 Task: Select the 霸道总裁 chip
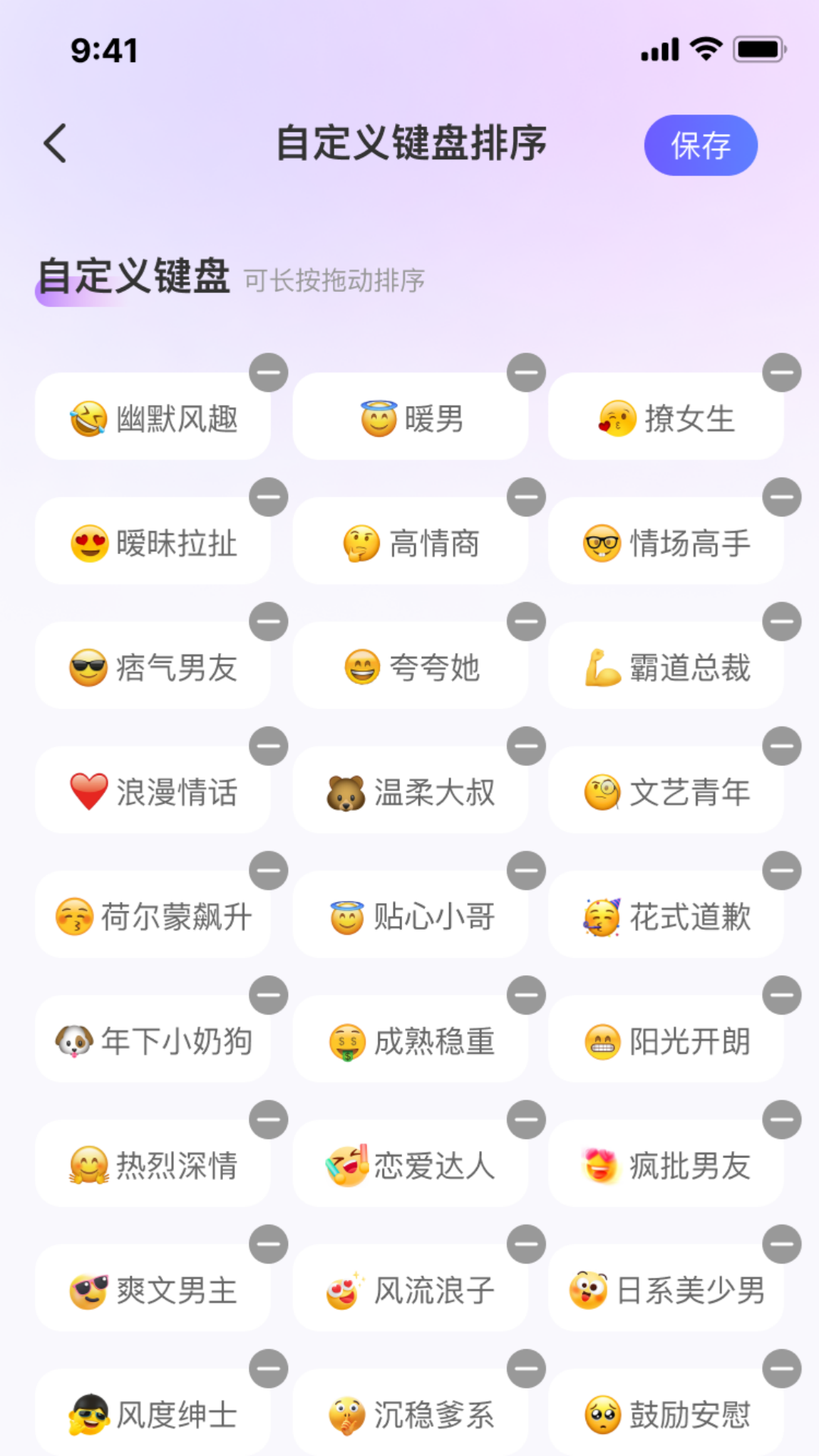[666, 666]
